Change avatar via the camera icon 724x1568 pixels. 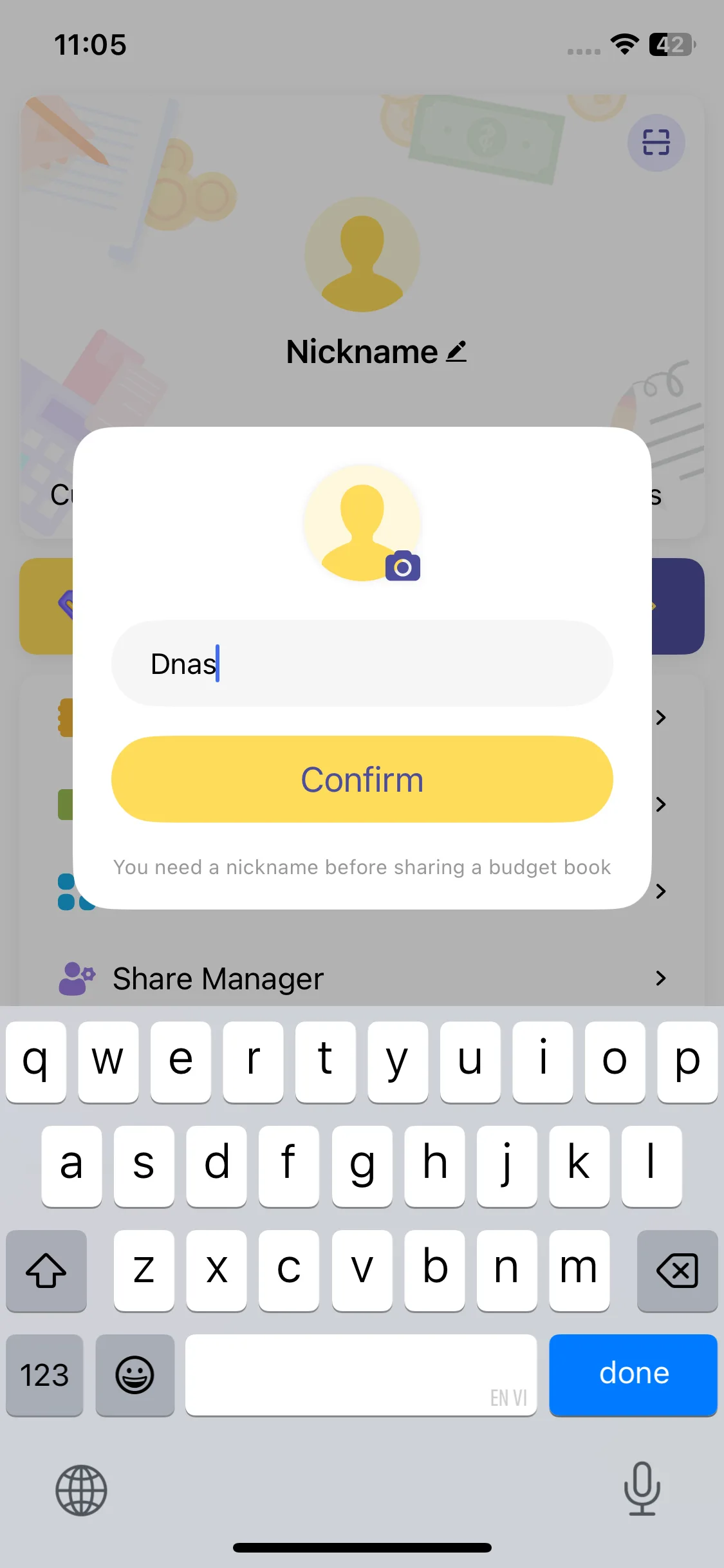pyautogui.click(x=403, y=566)
